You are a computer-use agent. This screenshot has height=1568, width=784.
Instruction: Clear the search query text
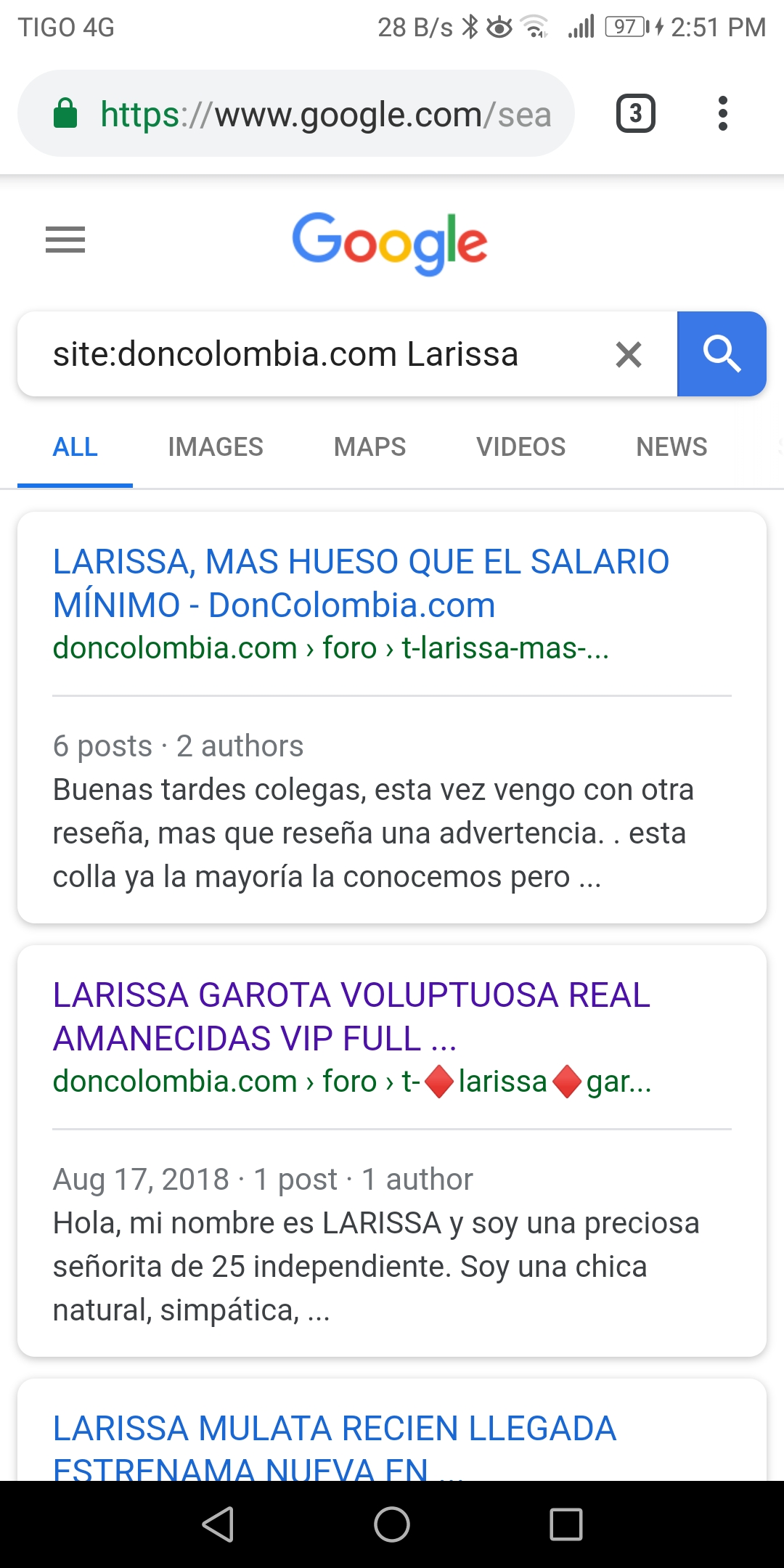pyautogui.click(x=628, y=355)
